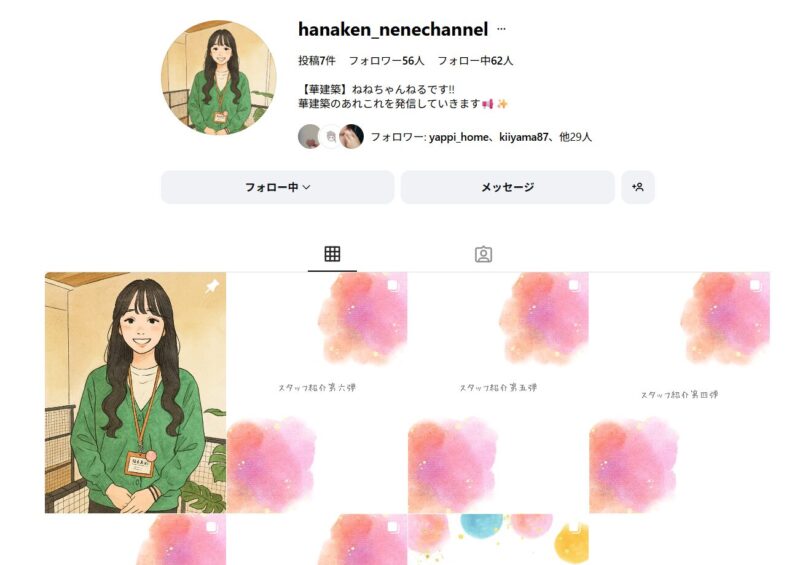This screenshot has width=800, height=565.
Task: Open the profile picture avatar
Action: point(219,77)
